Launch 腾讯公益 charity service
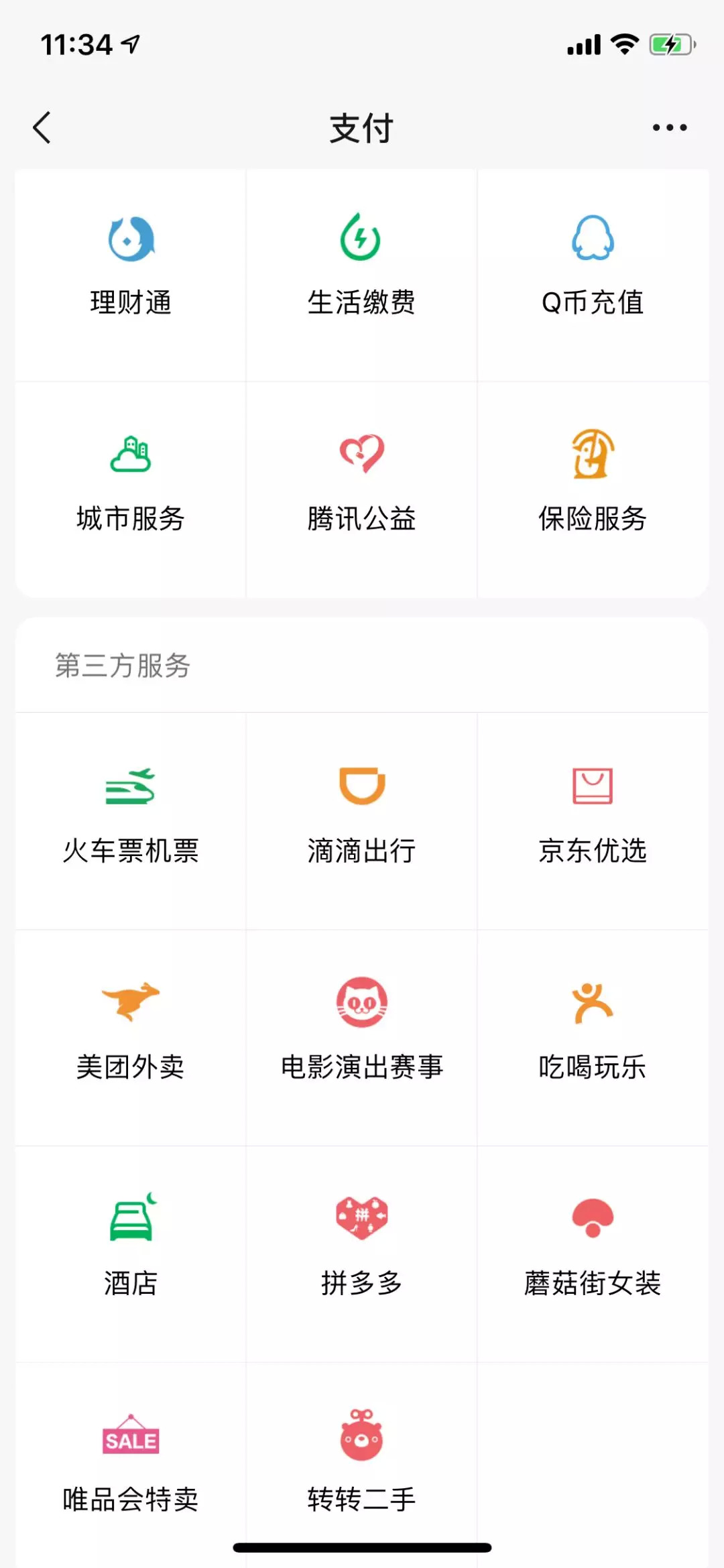 (x=361, y=484)
